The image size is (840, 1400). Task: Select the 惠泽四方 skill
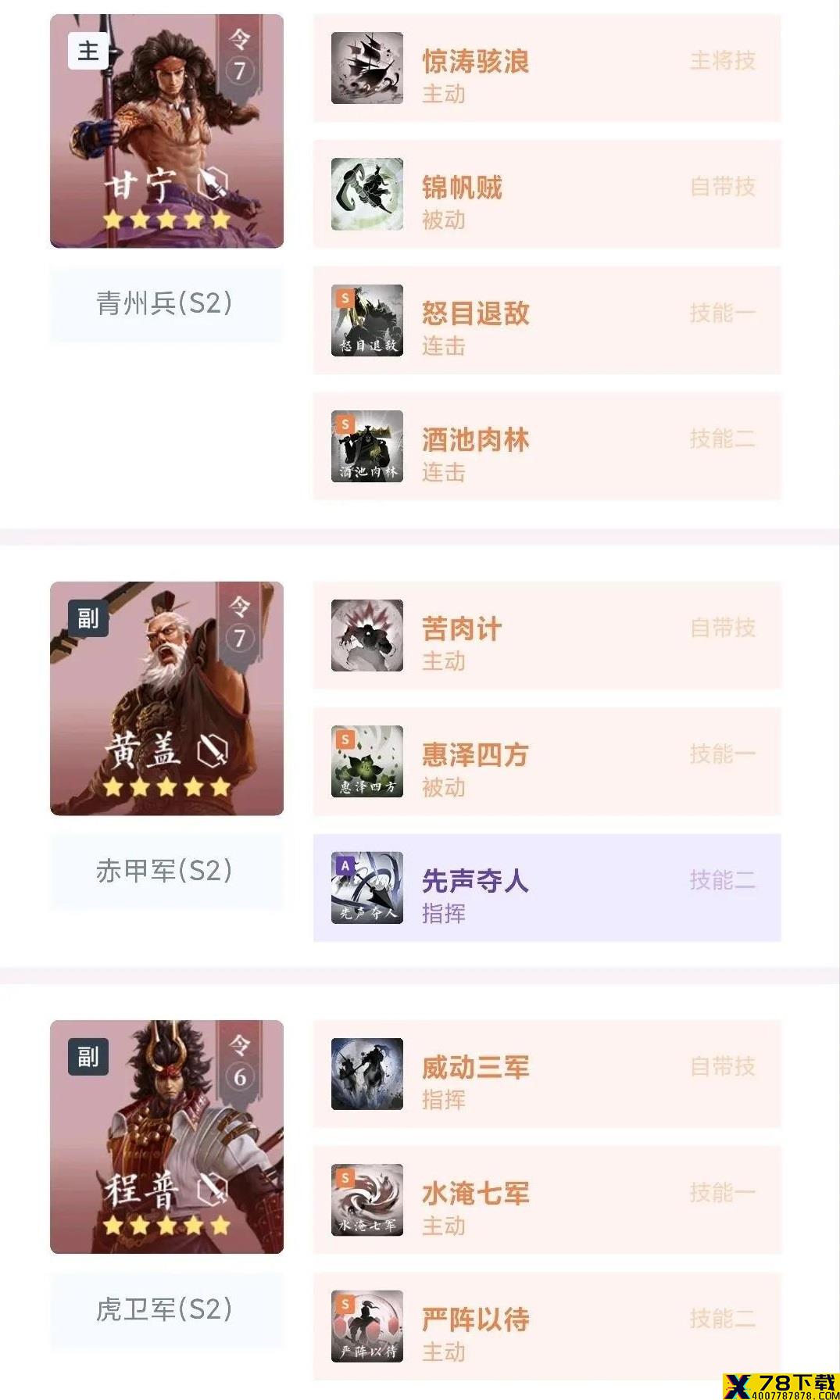547,761
